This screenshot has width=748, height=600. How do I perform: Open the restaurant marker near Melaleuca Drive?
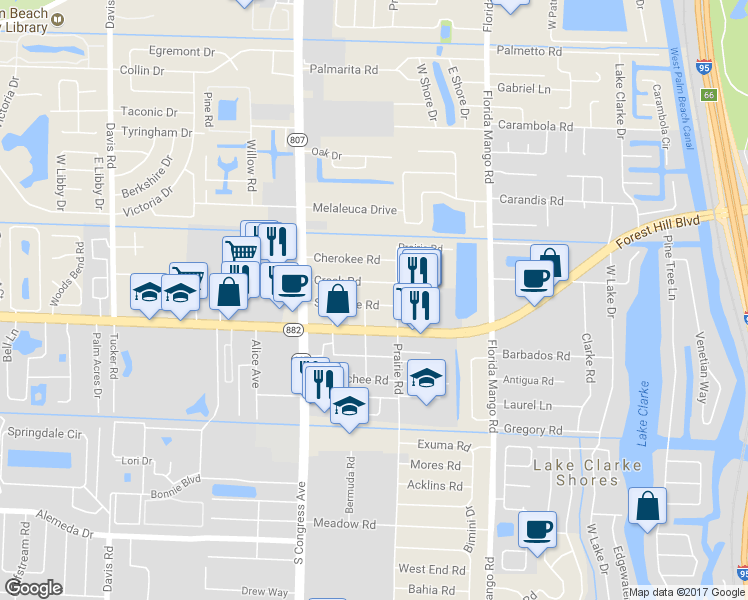coord(277,241)
